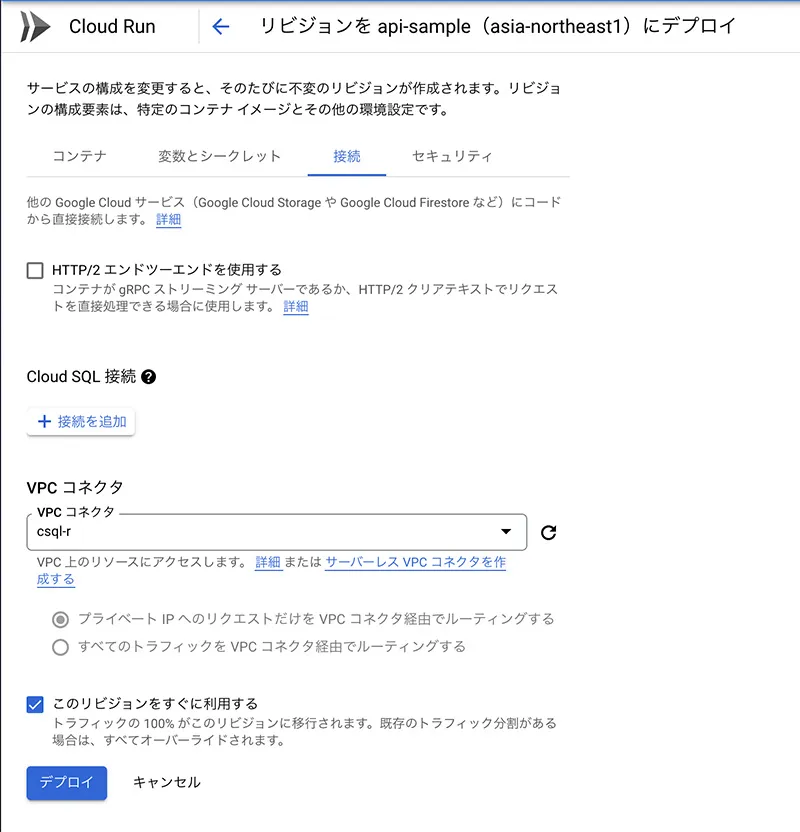Go back with the arrow icon

(221, 27)
